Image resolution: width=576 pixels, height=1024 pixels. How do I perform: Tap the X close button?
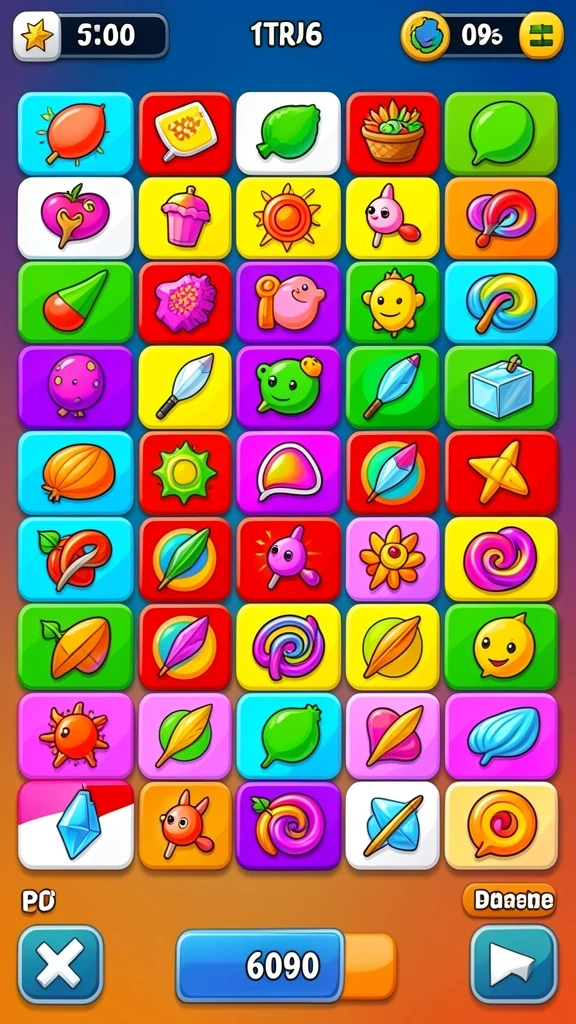point(60,964)
